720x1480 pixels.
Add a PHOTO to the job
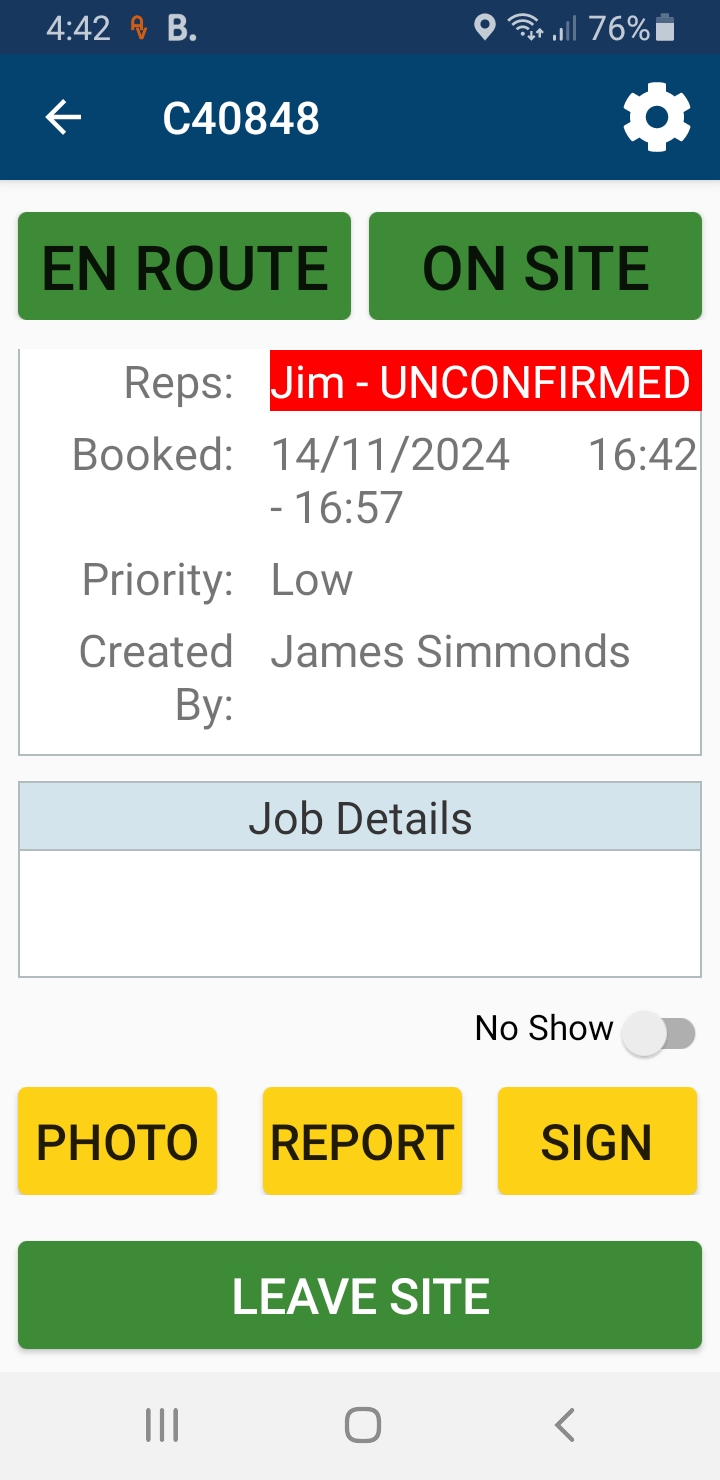[118, 1141]
